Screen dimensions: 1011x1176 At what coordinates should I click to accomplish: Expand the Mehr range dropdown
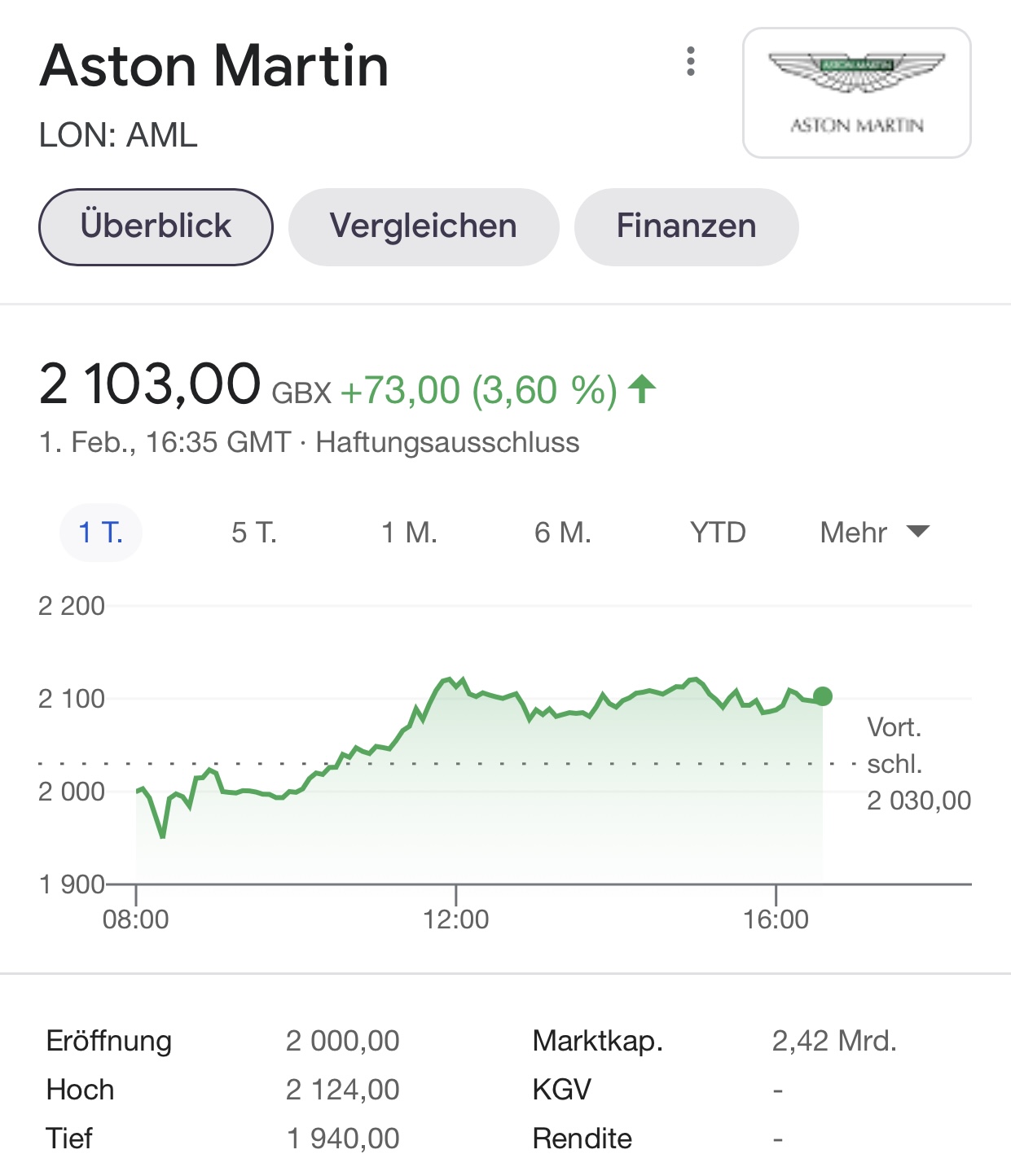coord(873,533)
